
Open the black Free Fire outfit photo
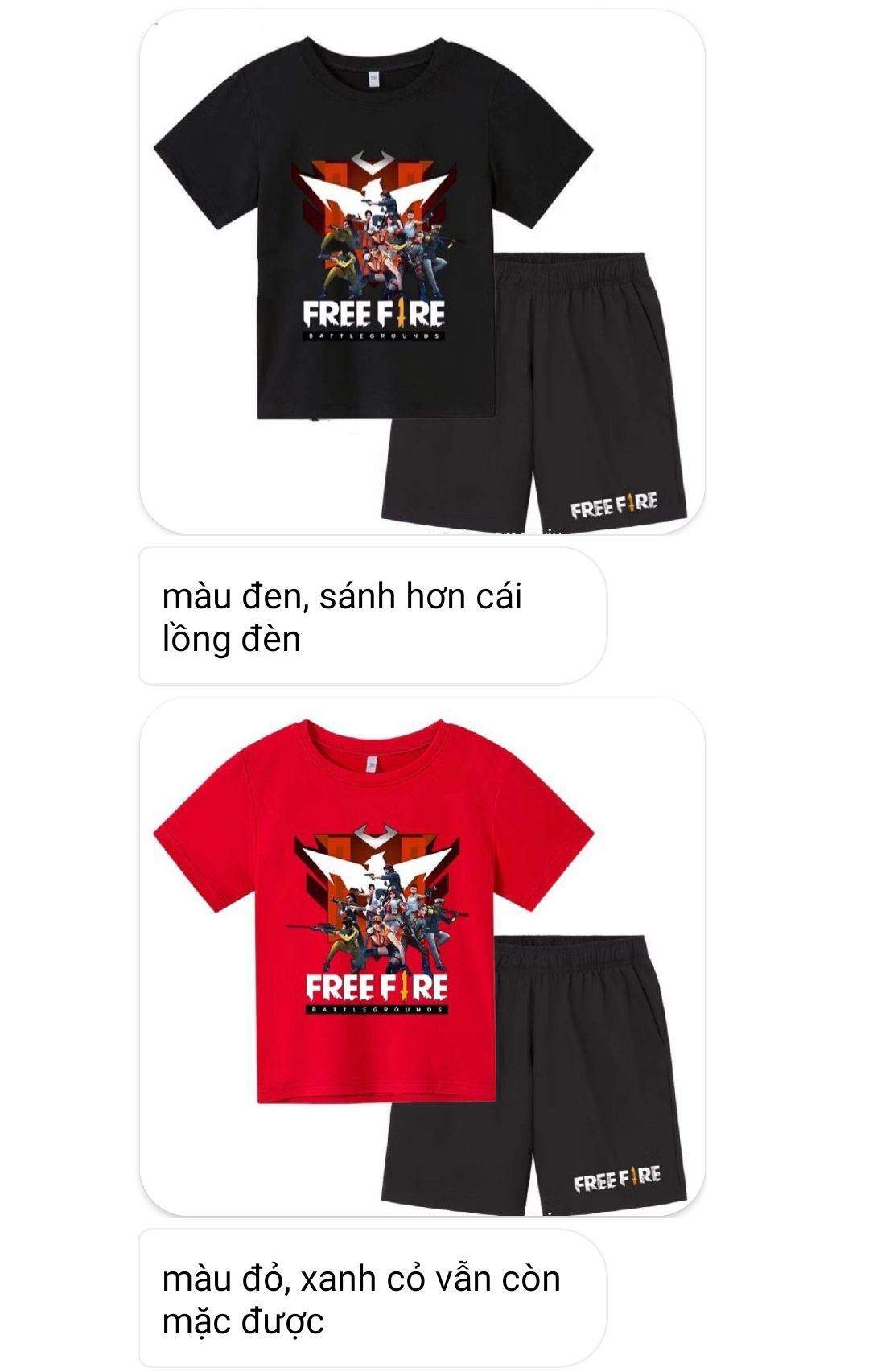422,272
